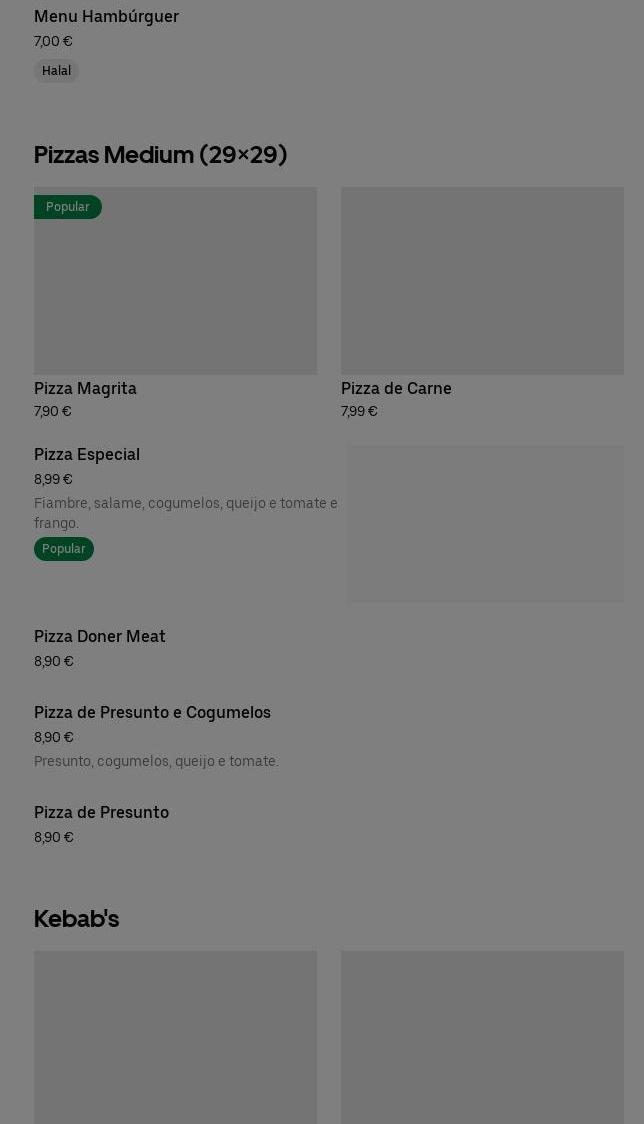Tap the Pizza de Presunto item

point(101,813)
